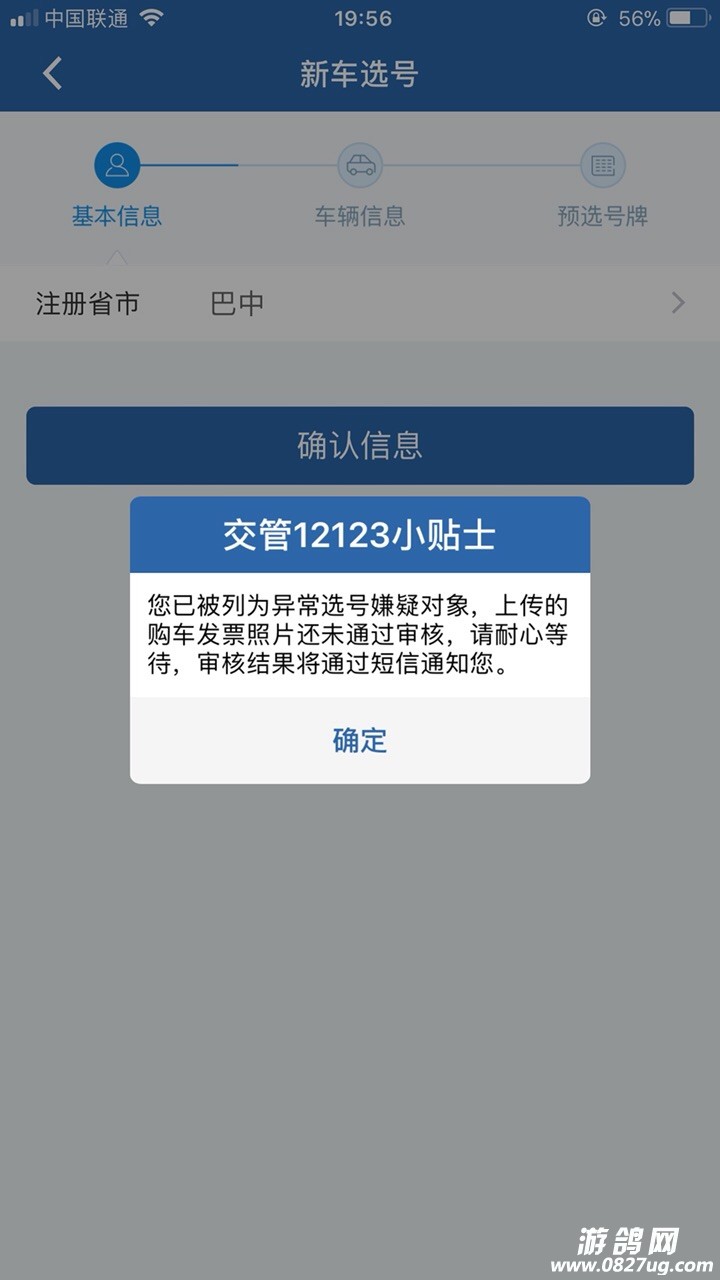
Task: Switch to the 车辆信息 step
Action: click(x=360, y=185)
